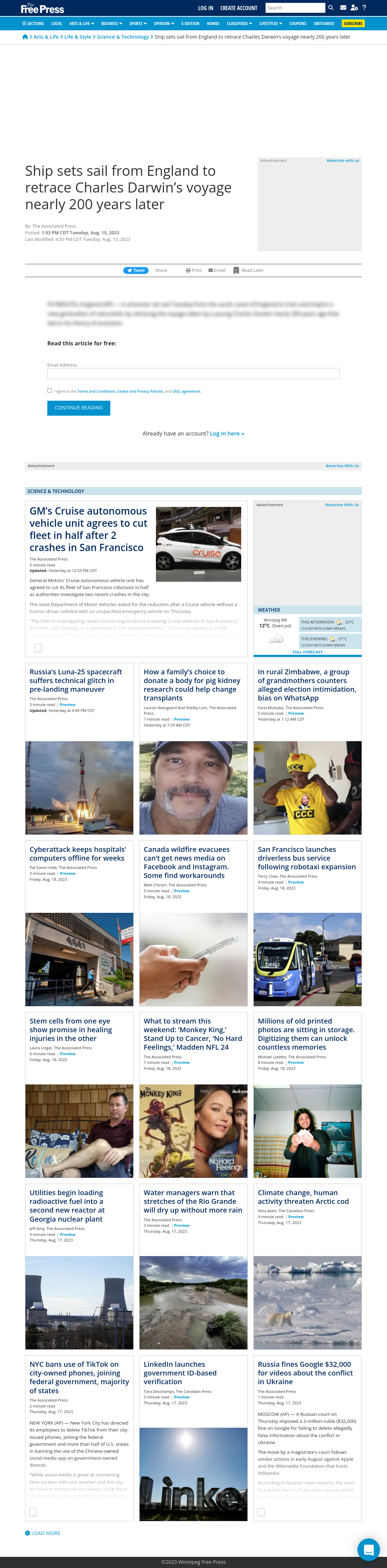Tap the search box in header

pyautogui.click(x=295, y=8)
